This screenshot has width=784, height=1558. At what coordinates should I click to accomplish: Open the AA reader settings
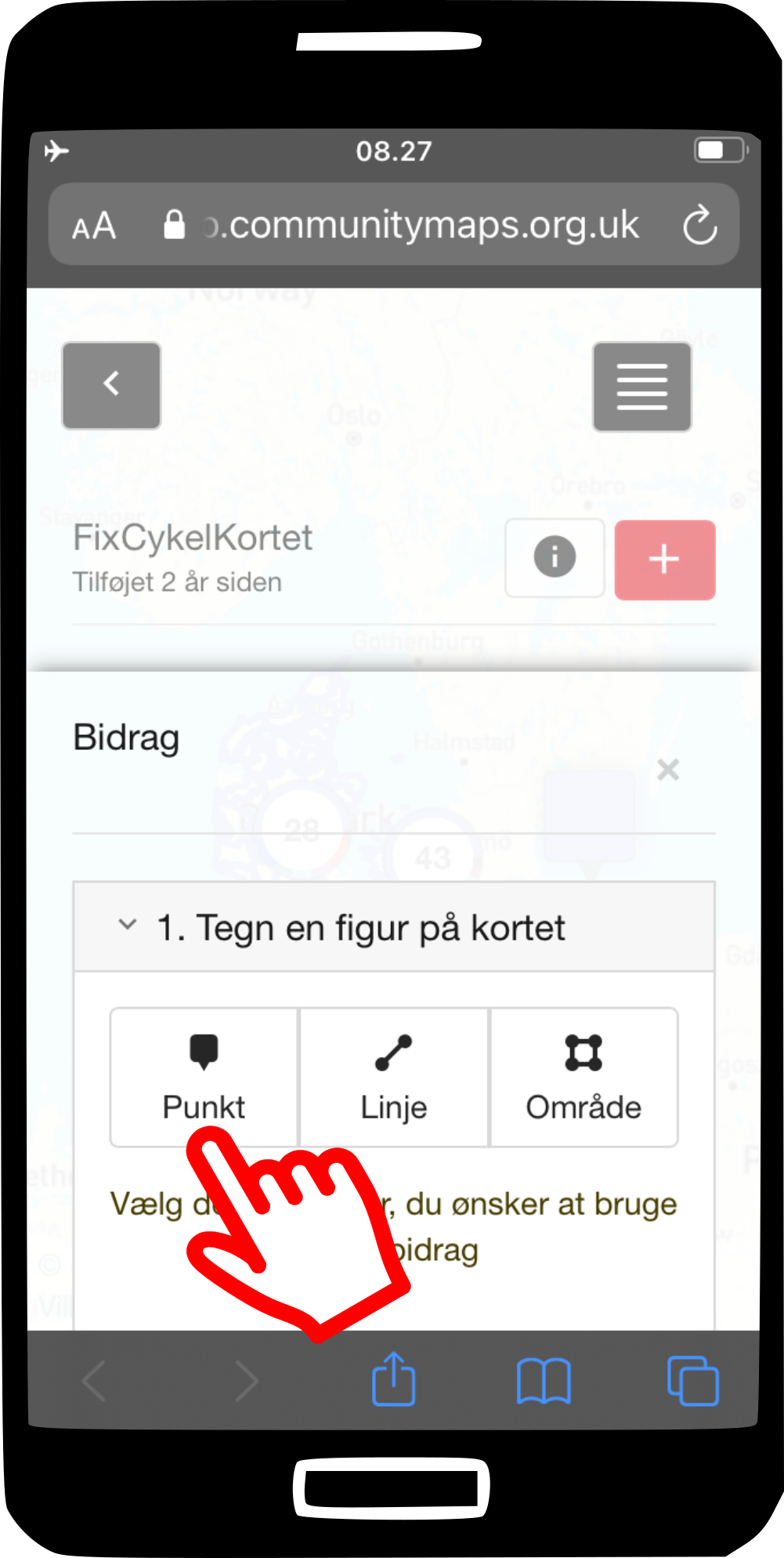click(x=94, y=226)
